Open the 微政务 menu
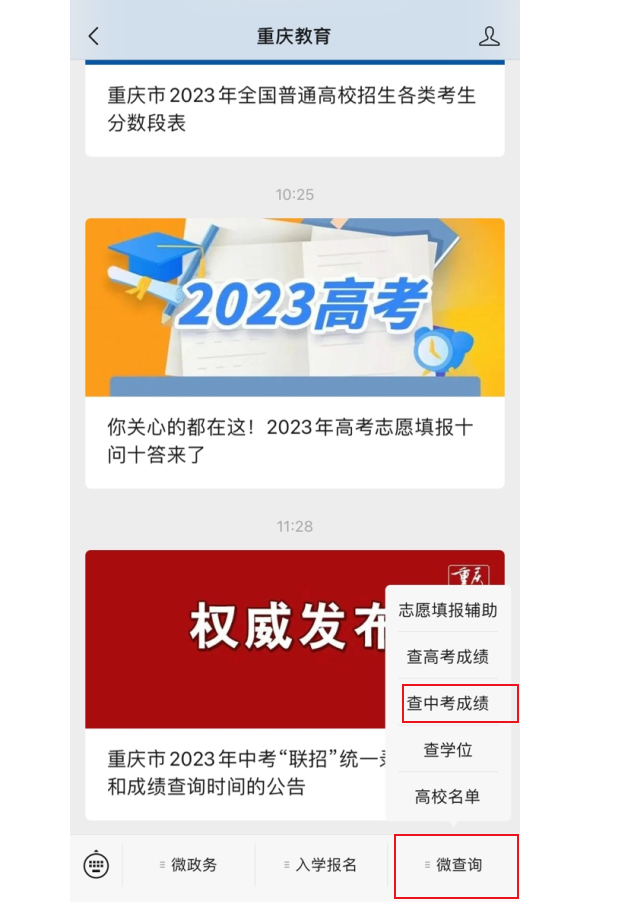The width and height of the screenshot is (639, 902). click(189, 865)
